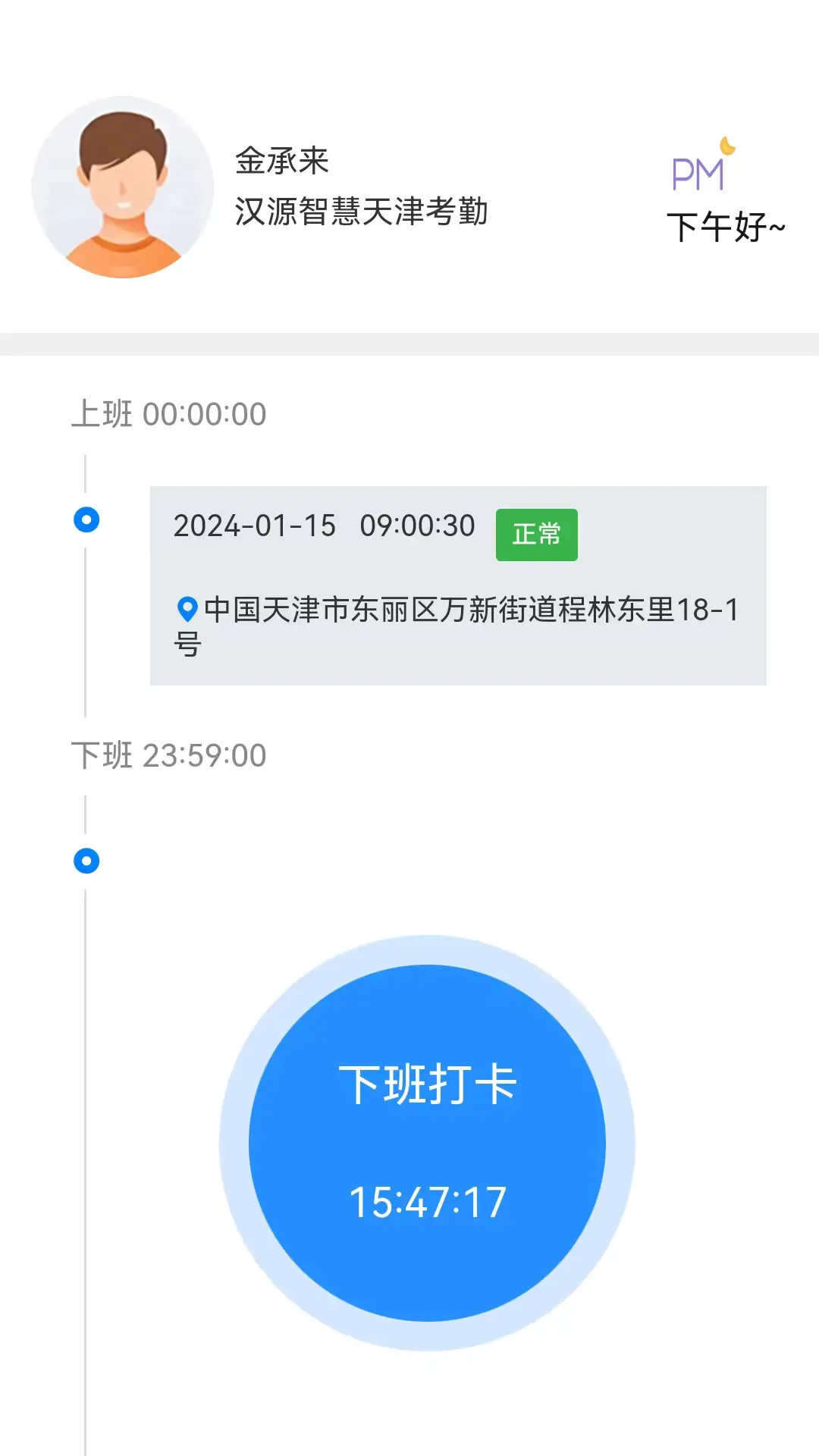Select the blue timeline dot for 上班 record
Image resolution: width=819 pixels, height=1456 pixels.
(x=86, y=519)
